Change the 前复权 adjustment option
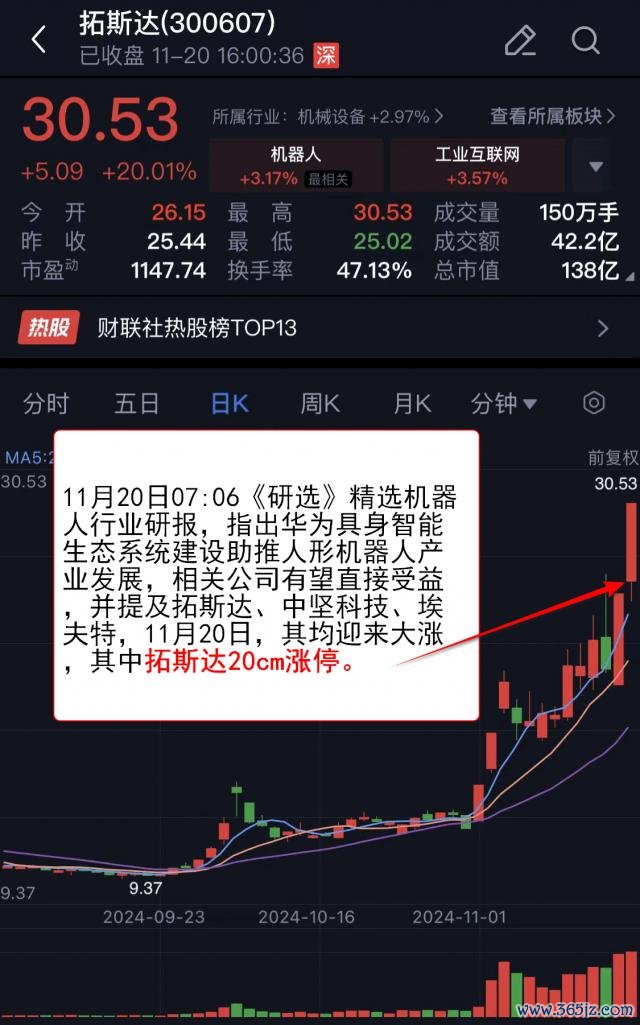Image resolution: width=640 pixels, height=1025 pixels. (x=612, y=458)
